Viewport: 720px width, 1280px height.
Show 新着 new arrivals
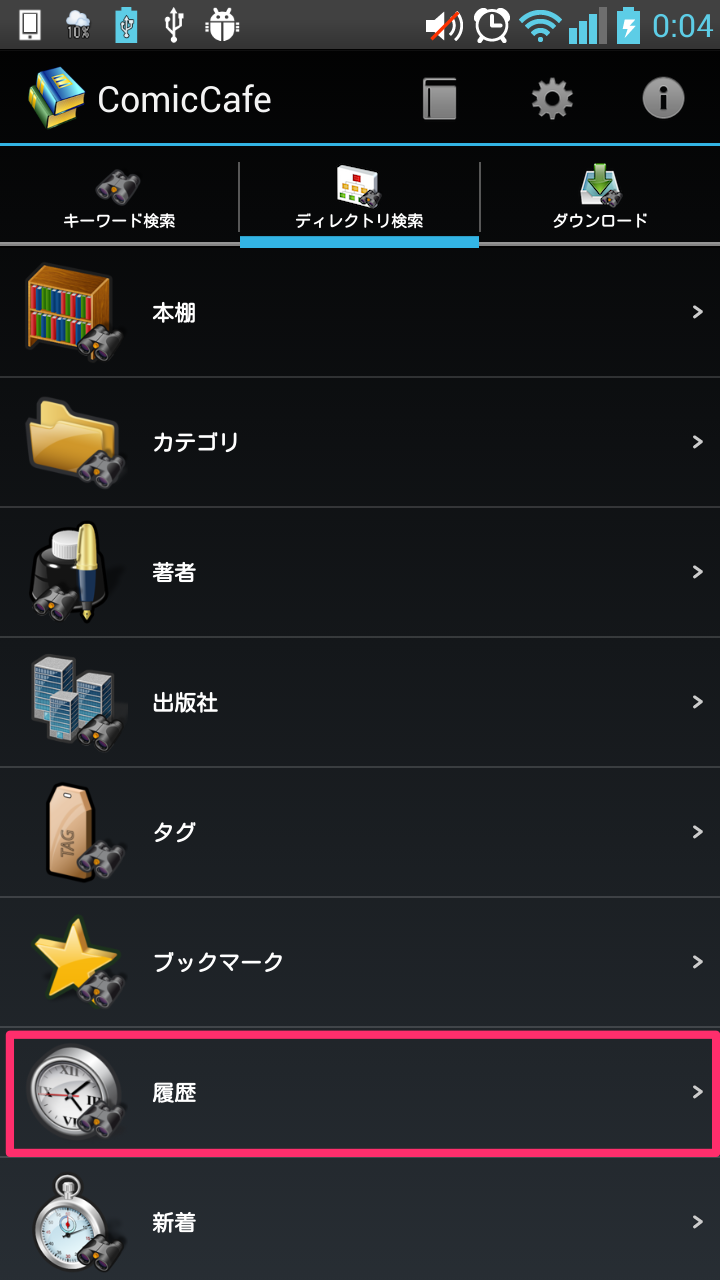click(360, 1222)
